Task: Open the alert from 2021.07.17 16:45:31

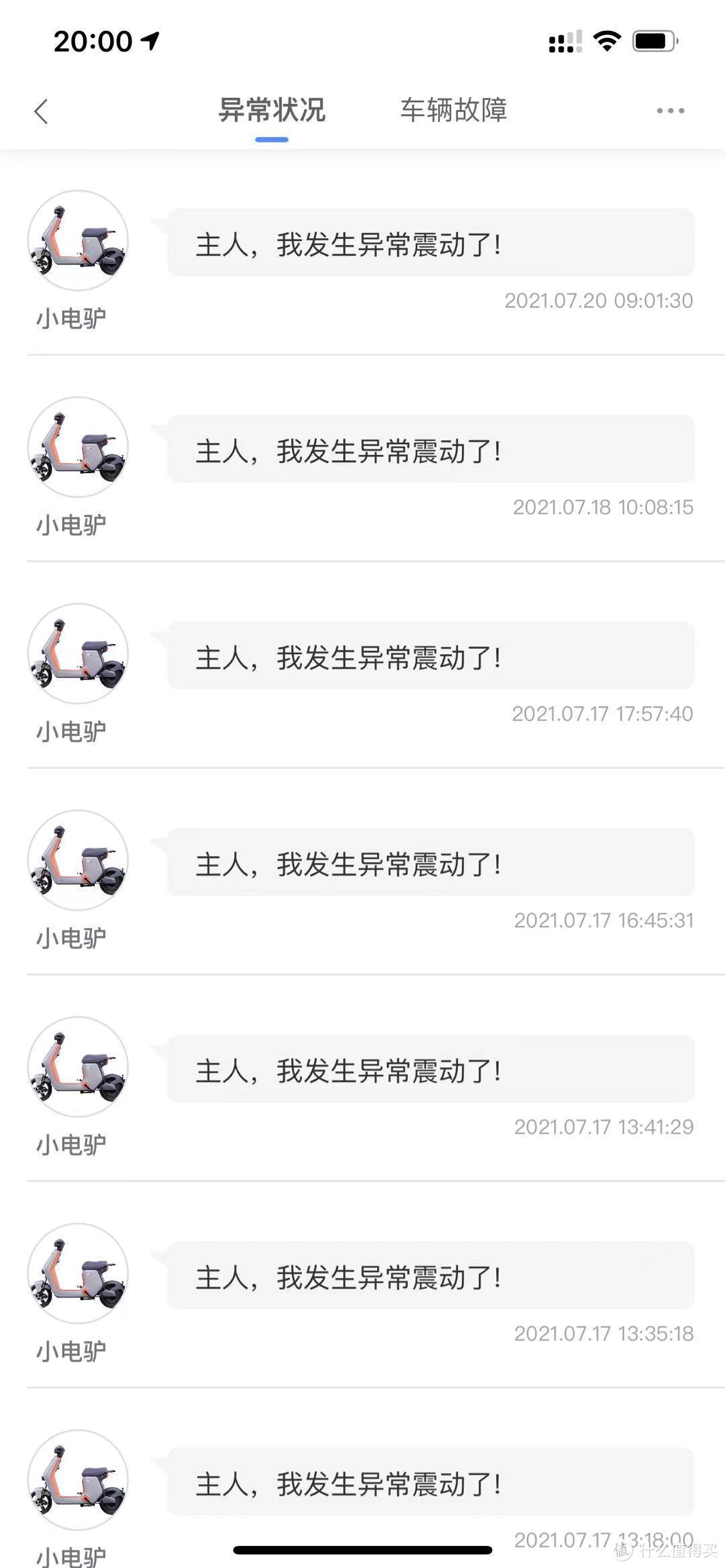Action: [430, 864]
